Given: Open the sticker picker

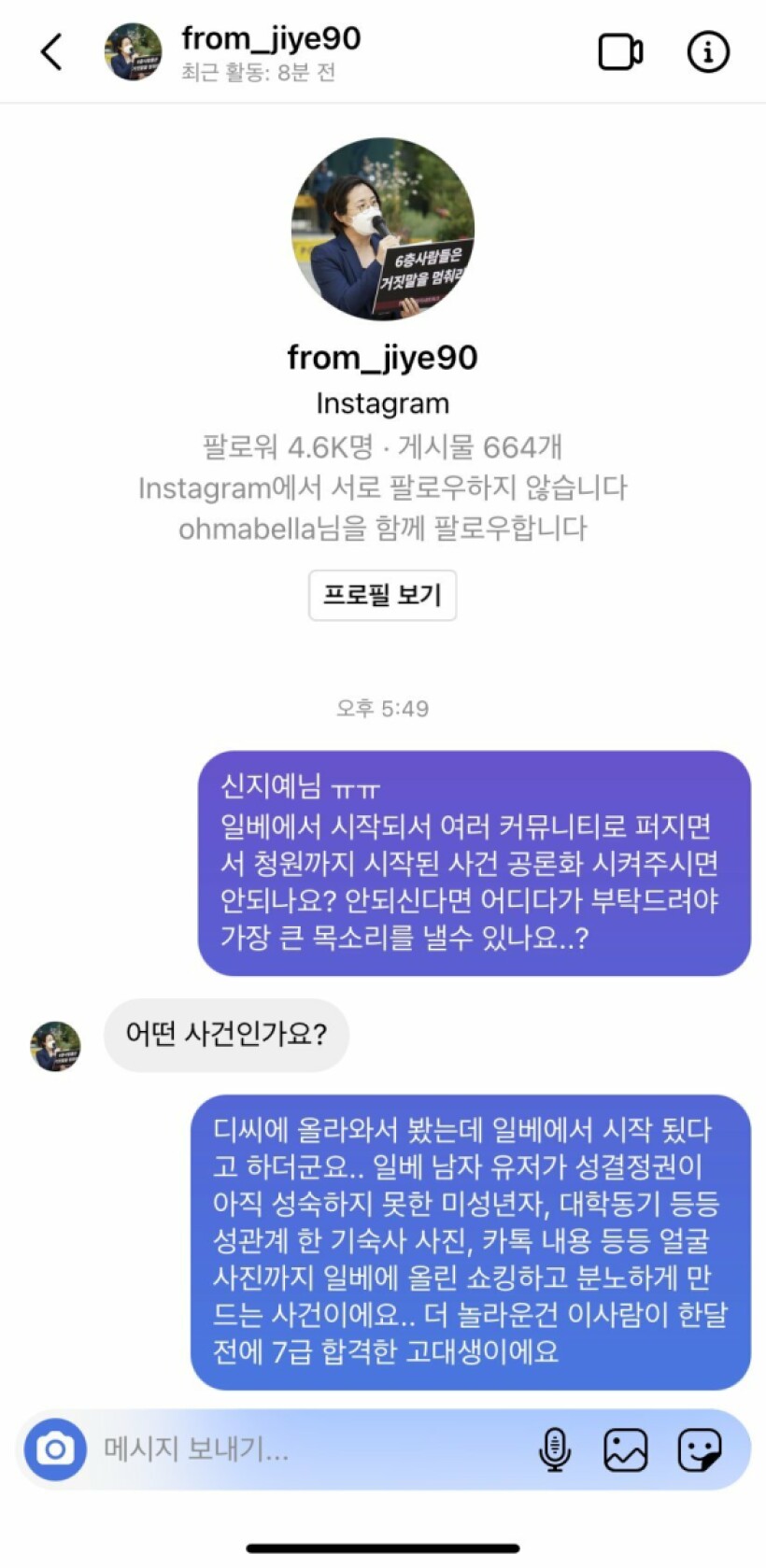Looking at the screenshot, I should click(x=699, y=1449).
